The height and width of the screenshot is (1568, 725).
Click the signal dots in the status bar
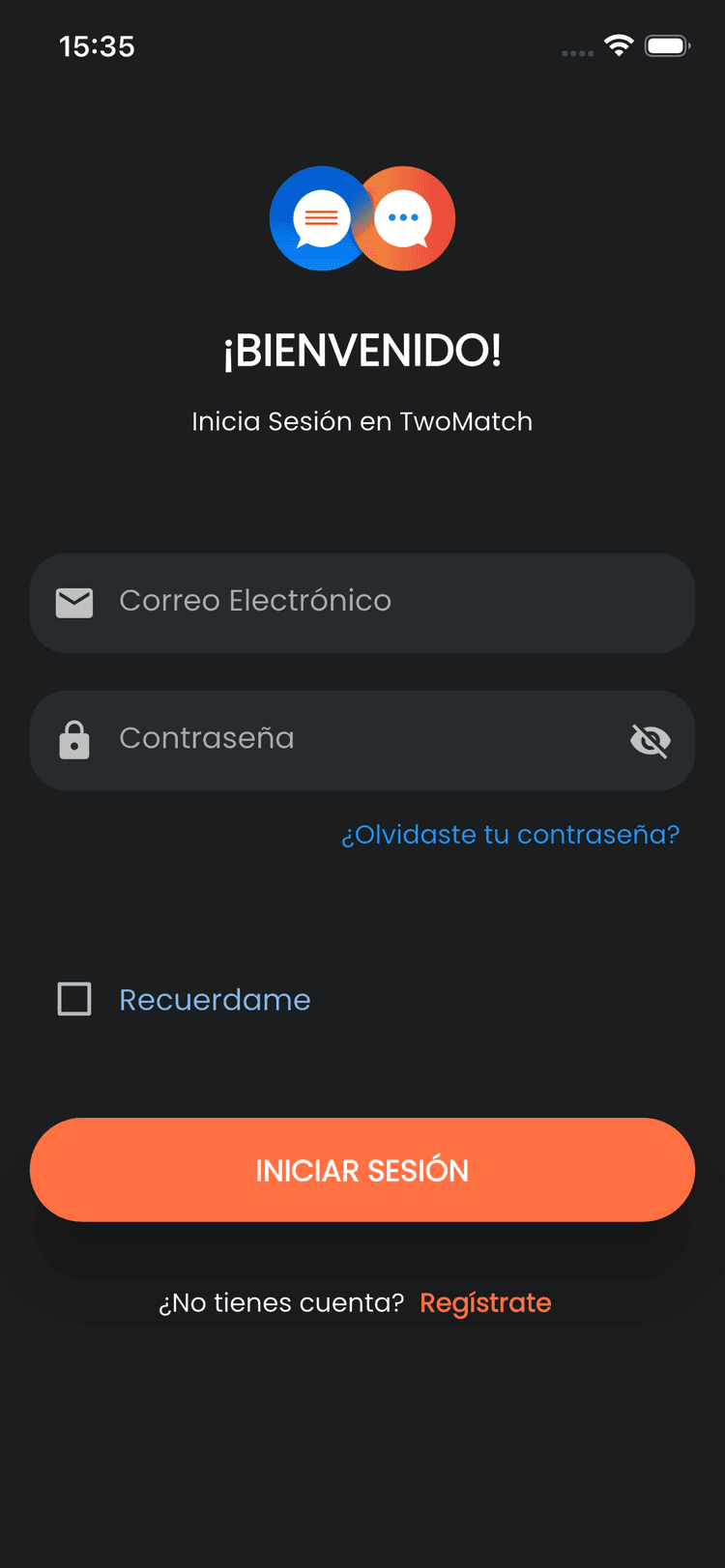tap(576, 53)
